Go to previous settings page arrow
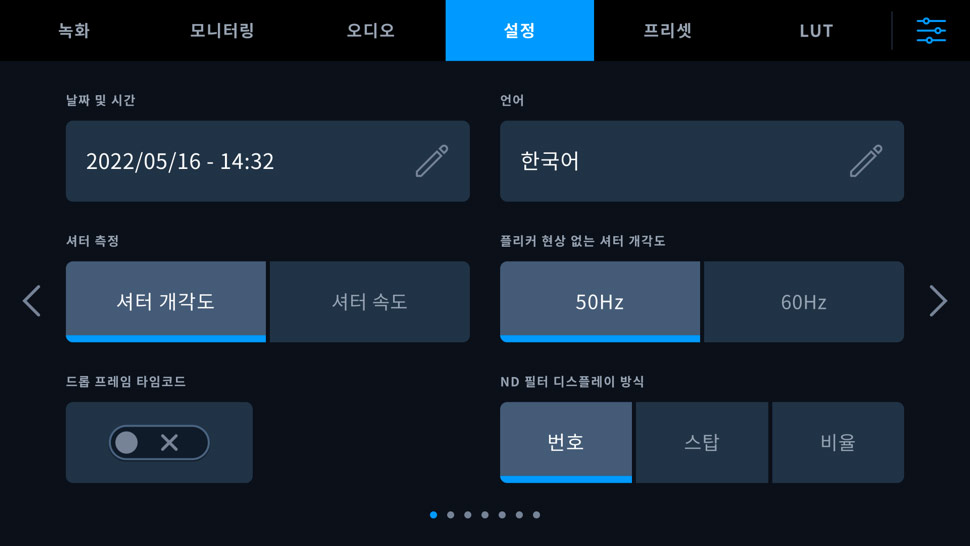 (x=32, y=301)
